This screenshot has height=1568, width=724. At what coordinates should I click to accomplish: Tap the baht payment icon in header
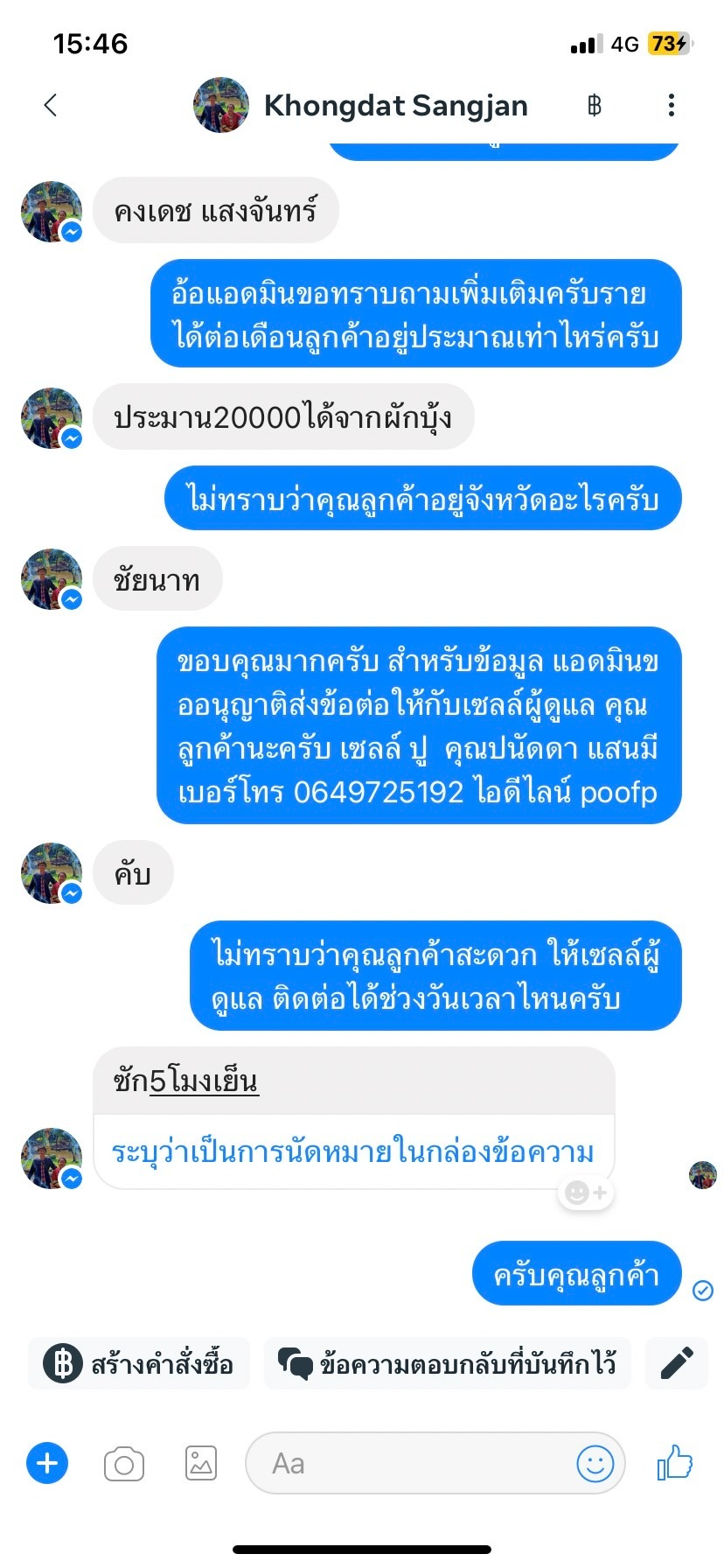[595, 106]
